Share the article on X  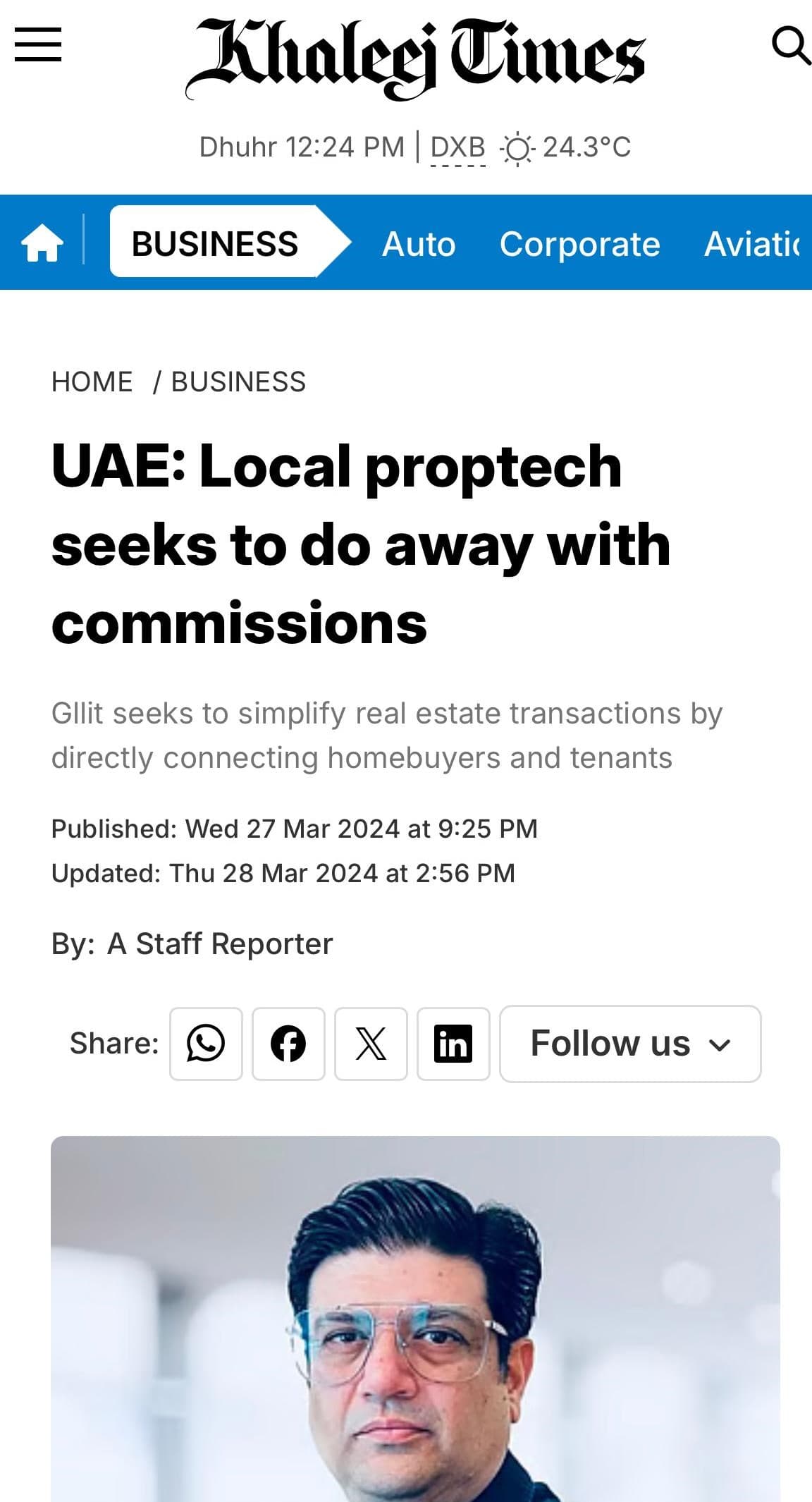pyautogui.click(x=371, y=1044)
